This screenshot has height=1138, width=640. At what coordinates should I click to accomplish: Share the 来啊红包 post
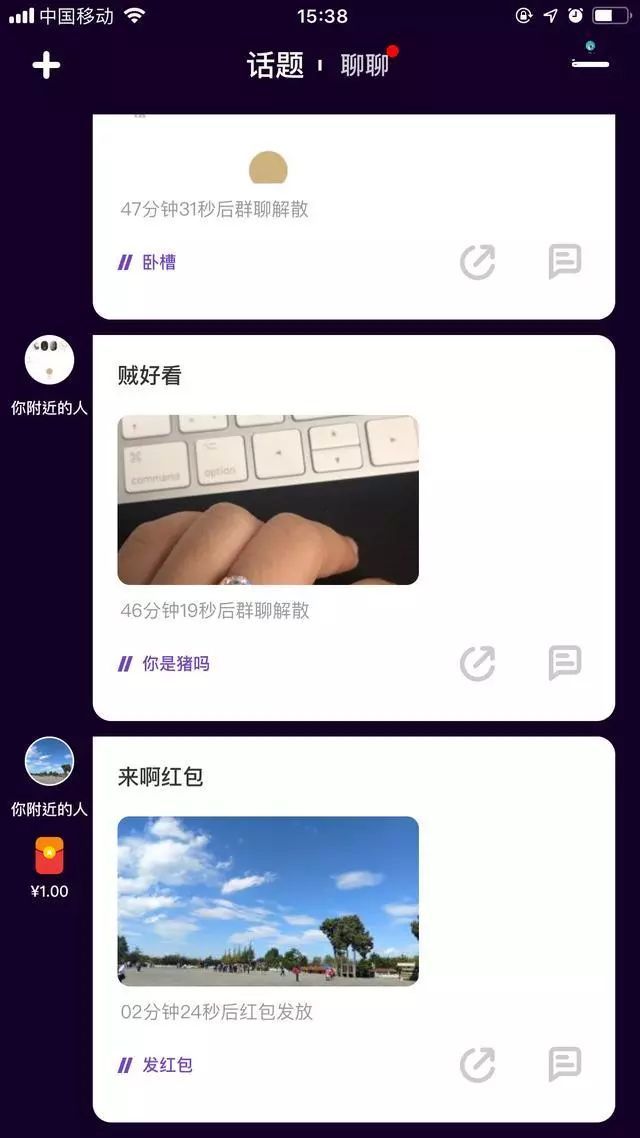tap(477, 1065)
